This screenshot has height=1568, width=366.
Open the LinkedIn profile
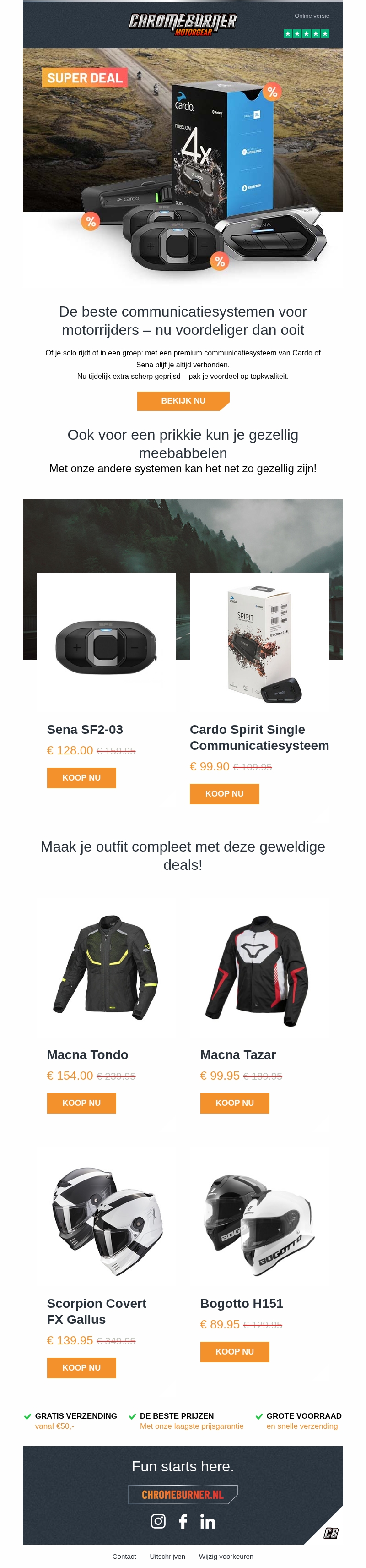coord(208,1522)
